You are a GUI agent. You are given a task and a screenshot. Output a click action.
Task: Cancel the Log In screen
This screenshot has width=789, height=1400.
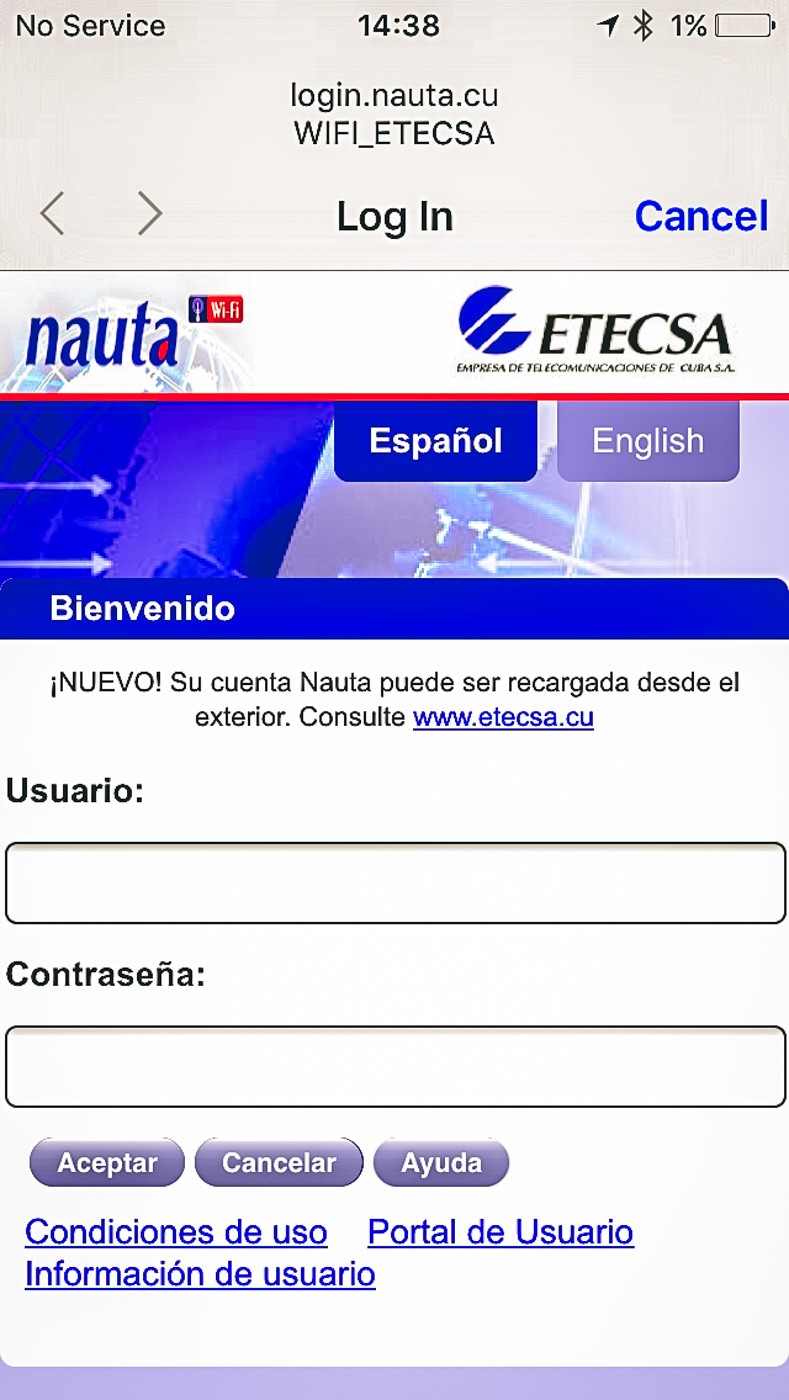point(701,215)
